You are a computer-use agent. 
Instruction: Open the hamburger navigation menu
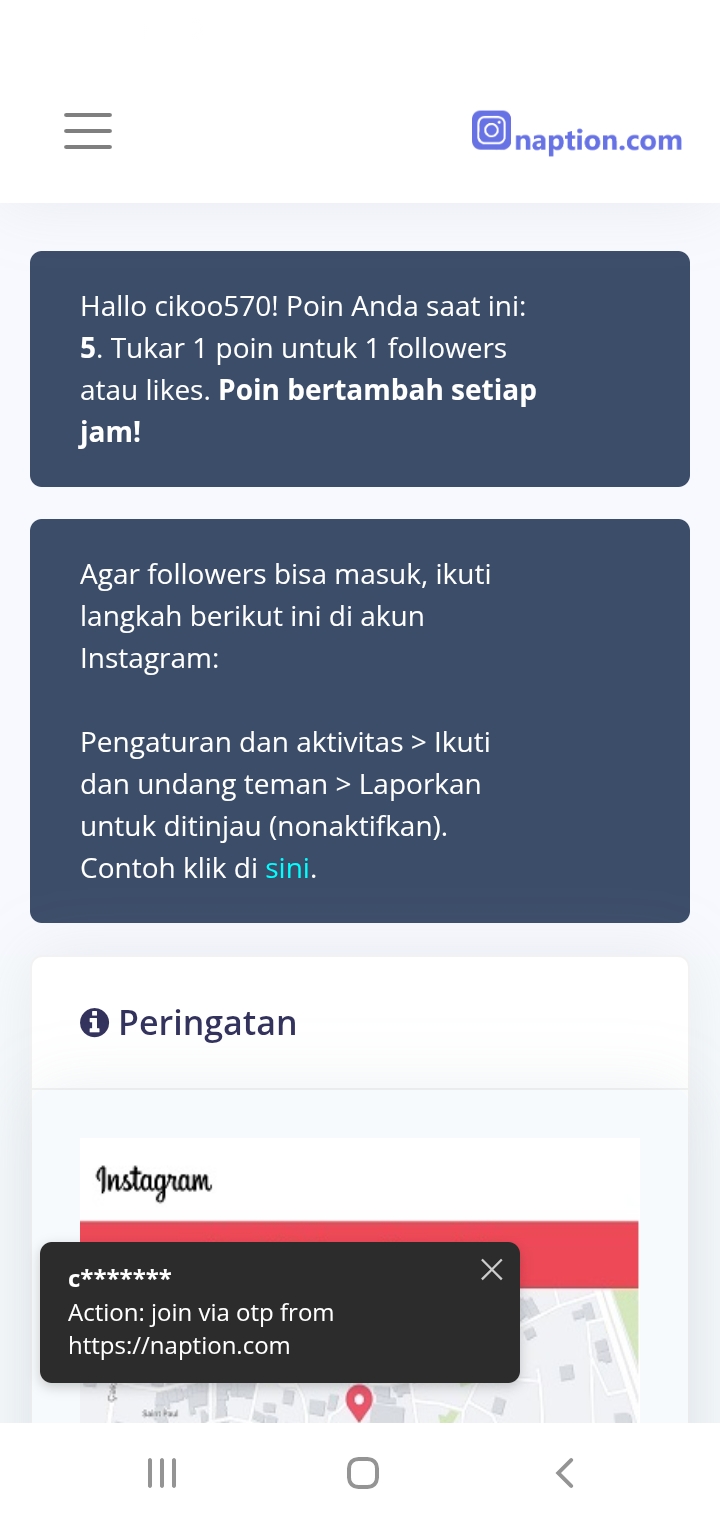(88, 131)
